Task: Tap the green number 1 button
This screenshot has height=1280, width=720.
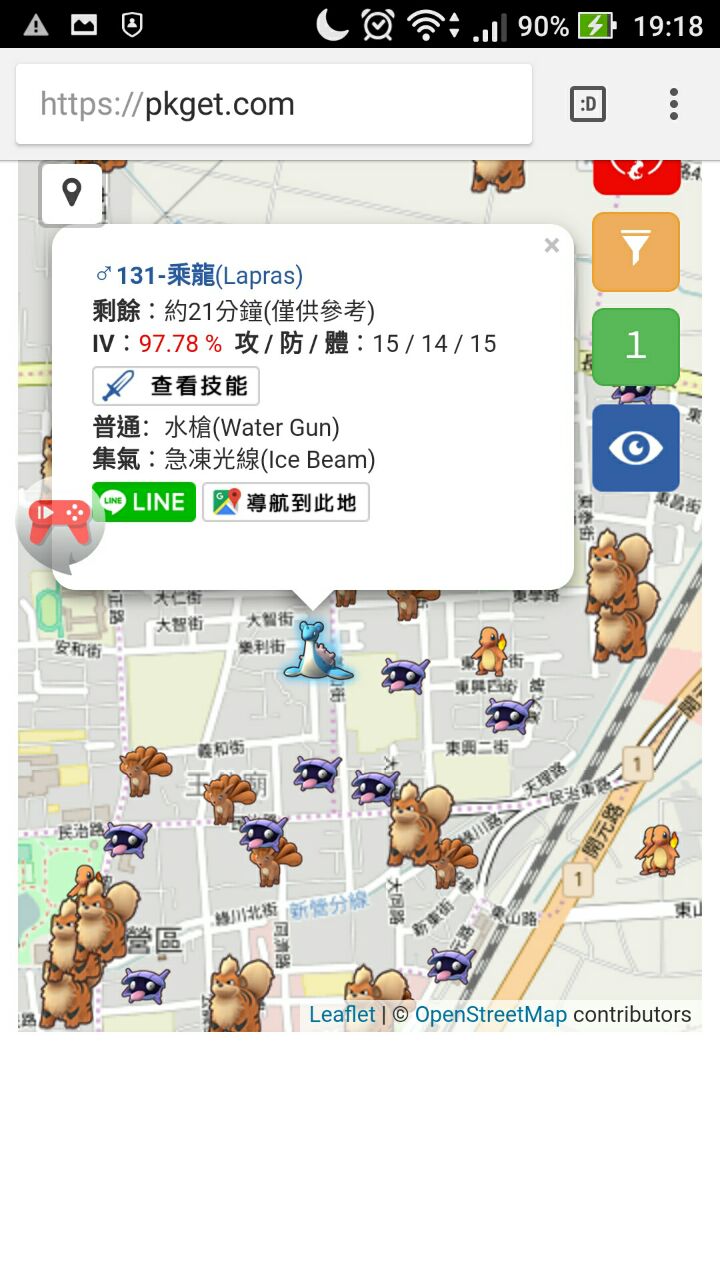Action: pyautogui.click(x=636, y=346)
